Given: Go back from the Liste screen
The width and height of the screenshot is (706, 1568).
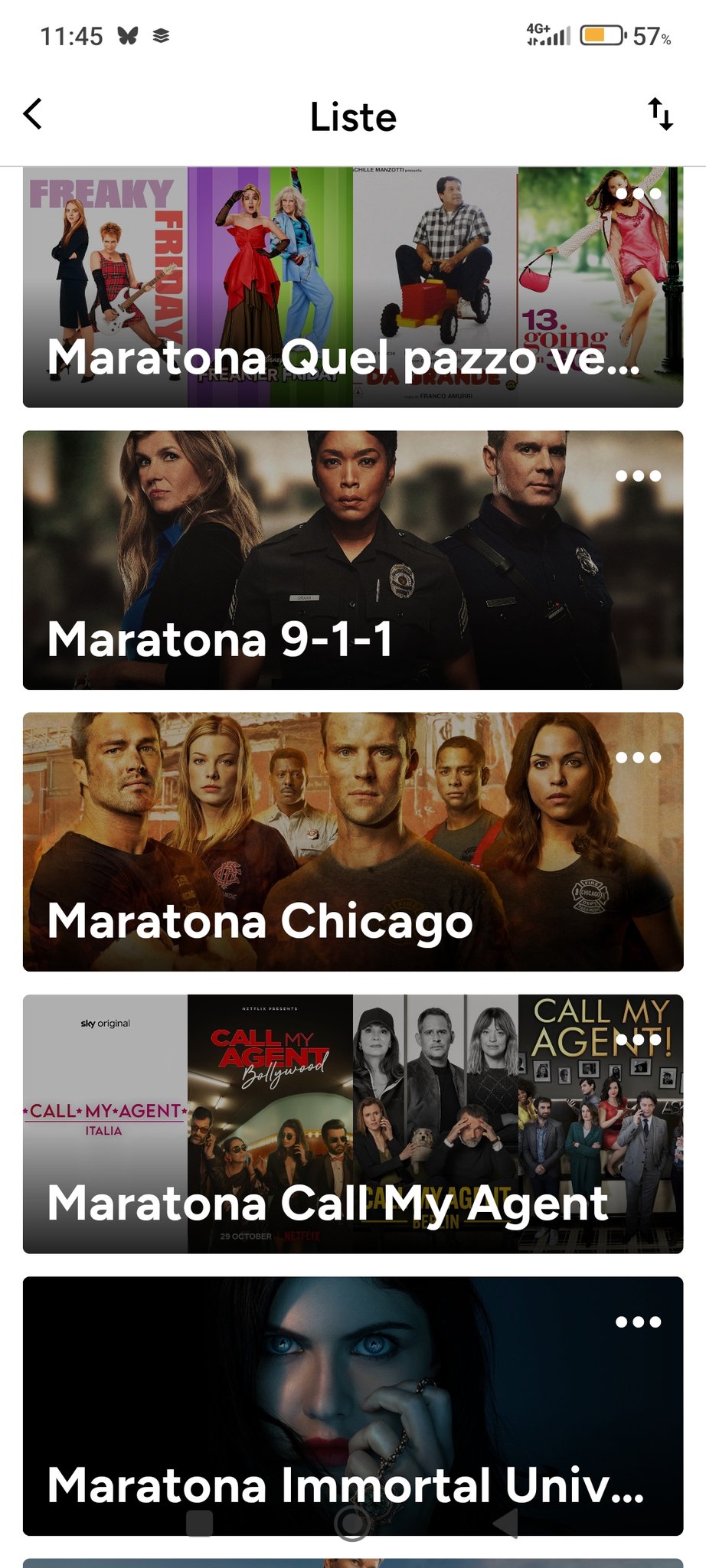Looking at the screenshot, I should coord(33,115).
